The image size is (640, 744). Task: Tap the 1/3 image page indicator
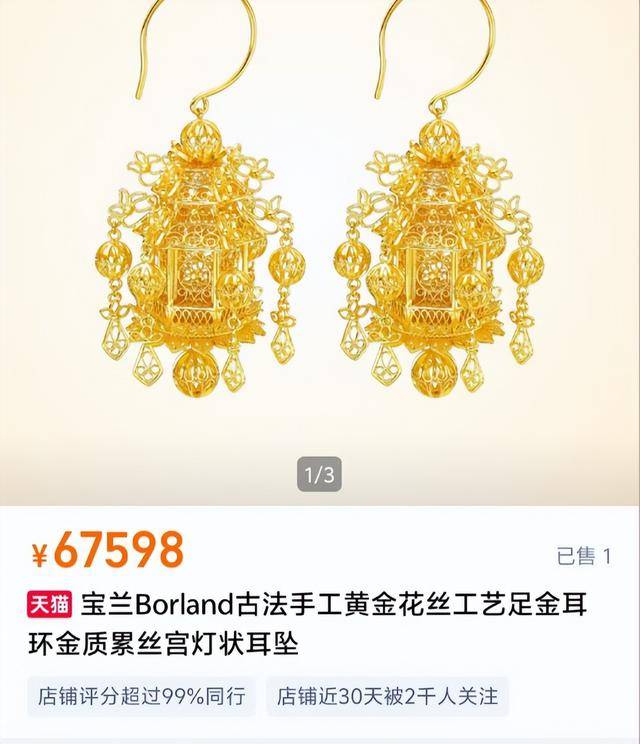(319, 475)
